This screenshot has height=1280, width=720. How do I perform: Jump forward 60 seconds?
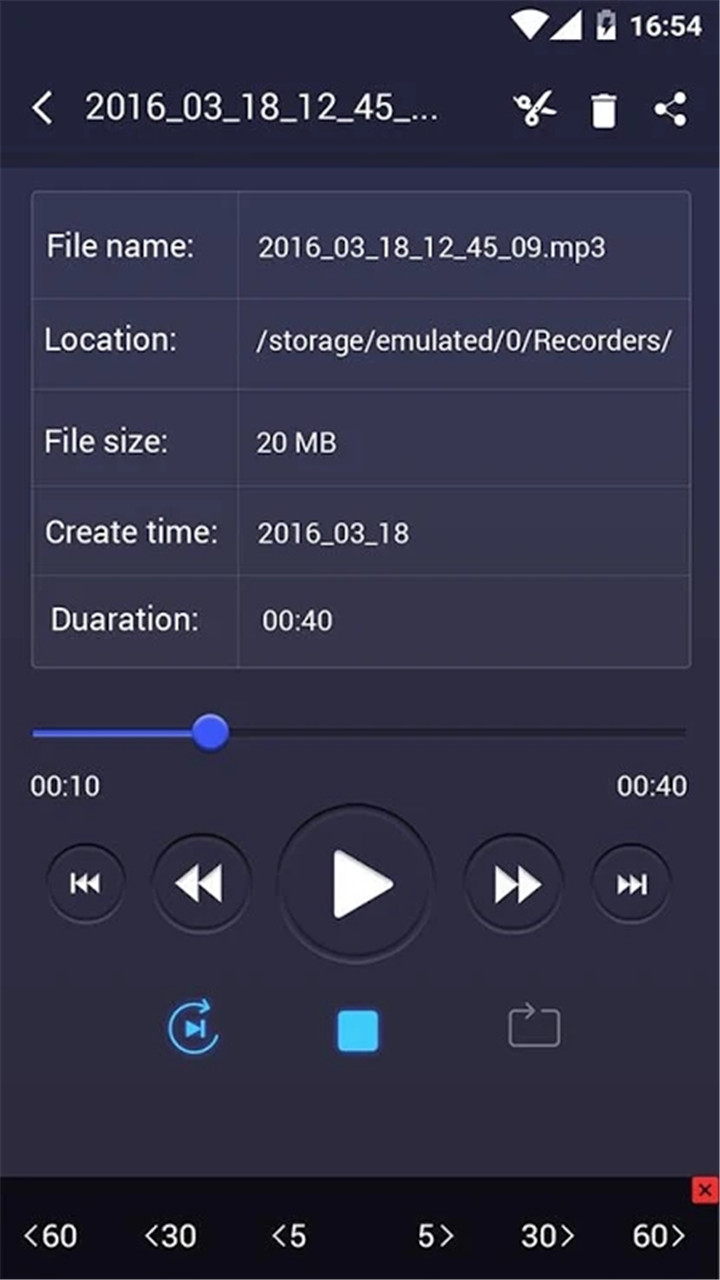tap(659, 1236)
